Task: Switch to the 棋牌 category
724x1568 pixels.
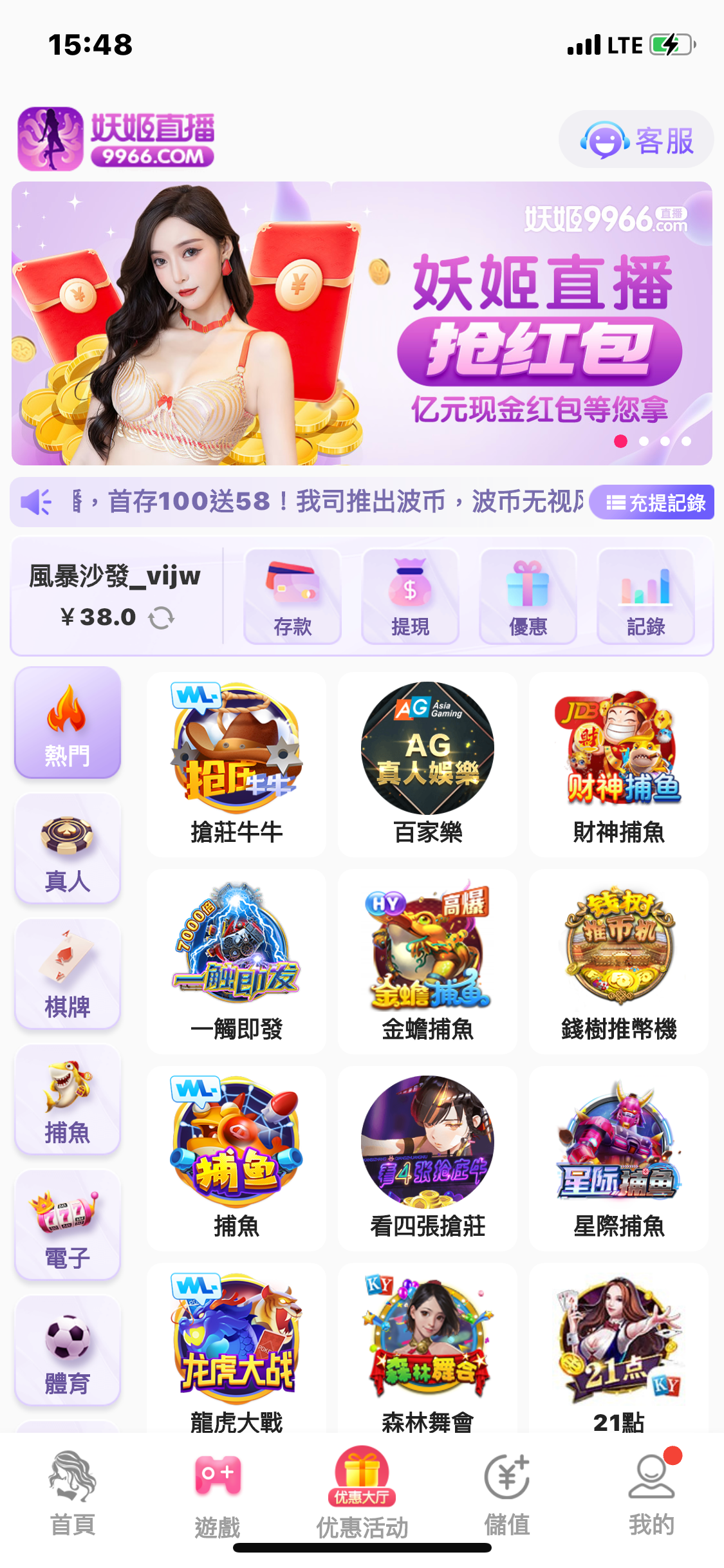Action: point(68,974)
